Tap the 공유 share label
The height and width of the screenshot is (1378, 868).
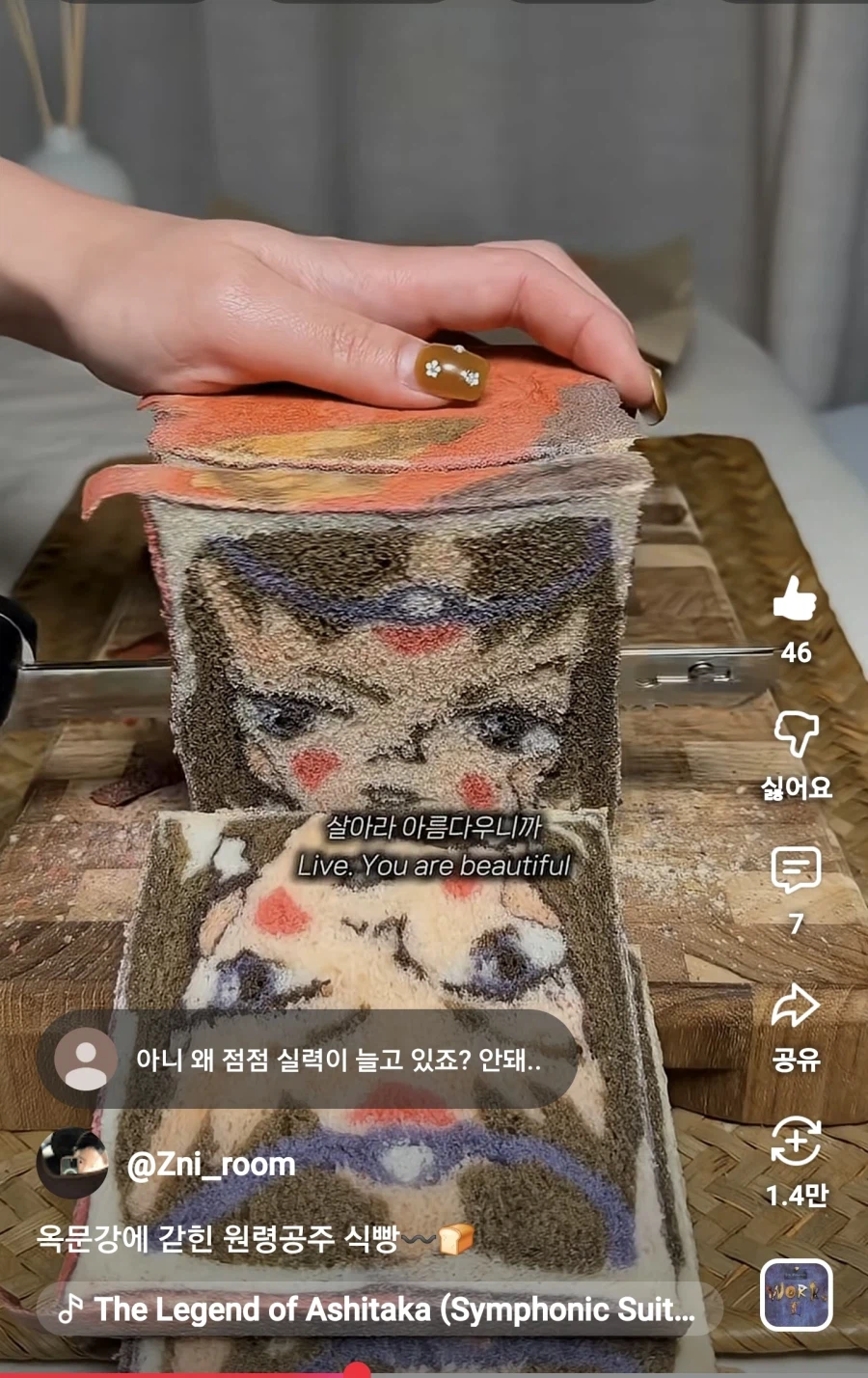pos(796,1059)
